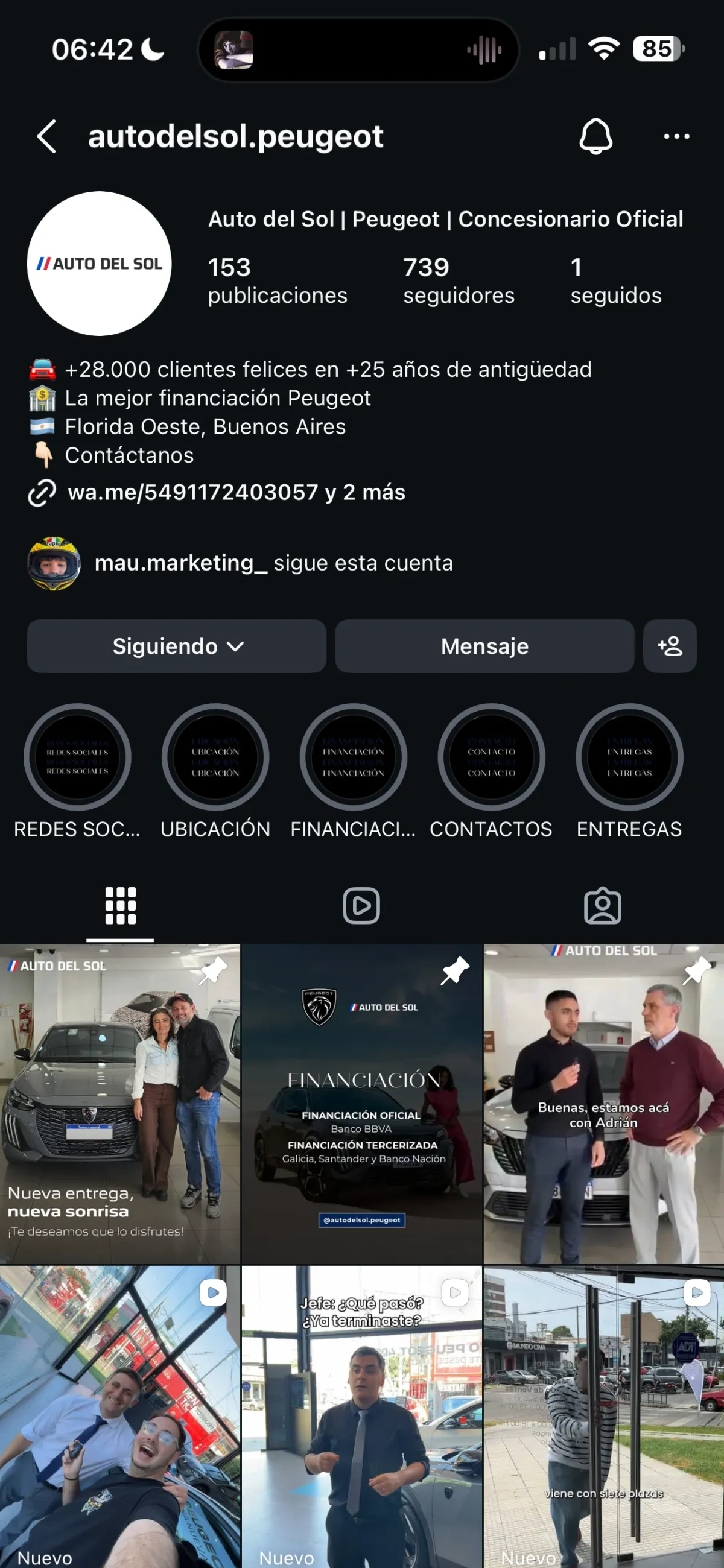Open the REDES SOC... highlight
The width and height of the screenshot is (724, 1568).
(77, 757)
